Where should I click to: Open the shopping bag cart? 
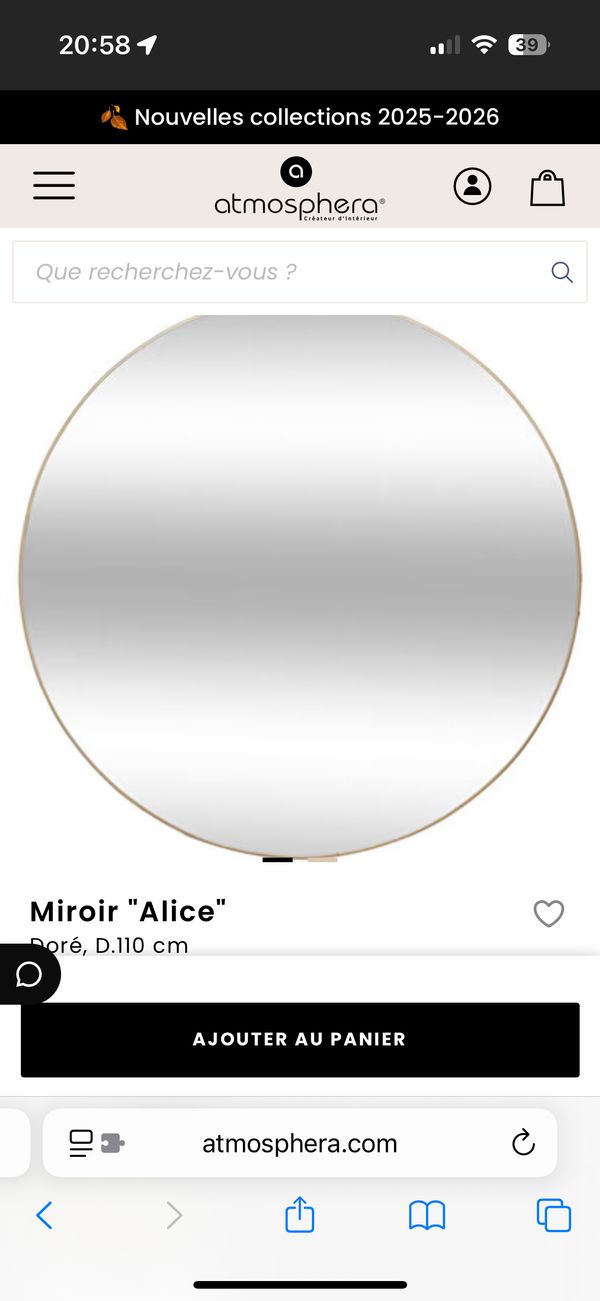click(547, 187)
